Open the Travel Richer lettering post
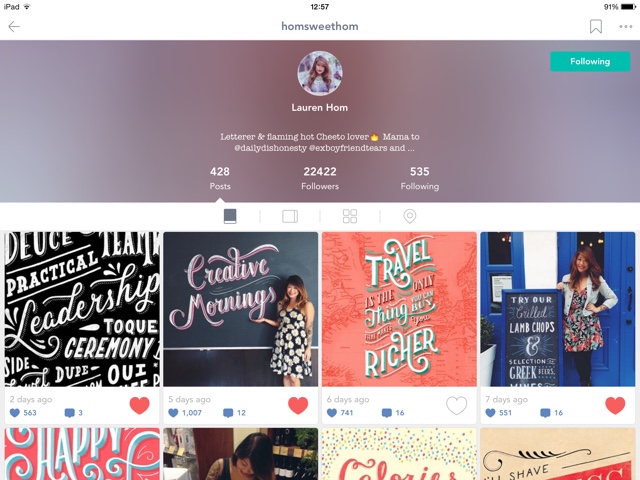640x480 pixels. point(399,309)
